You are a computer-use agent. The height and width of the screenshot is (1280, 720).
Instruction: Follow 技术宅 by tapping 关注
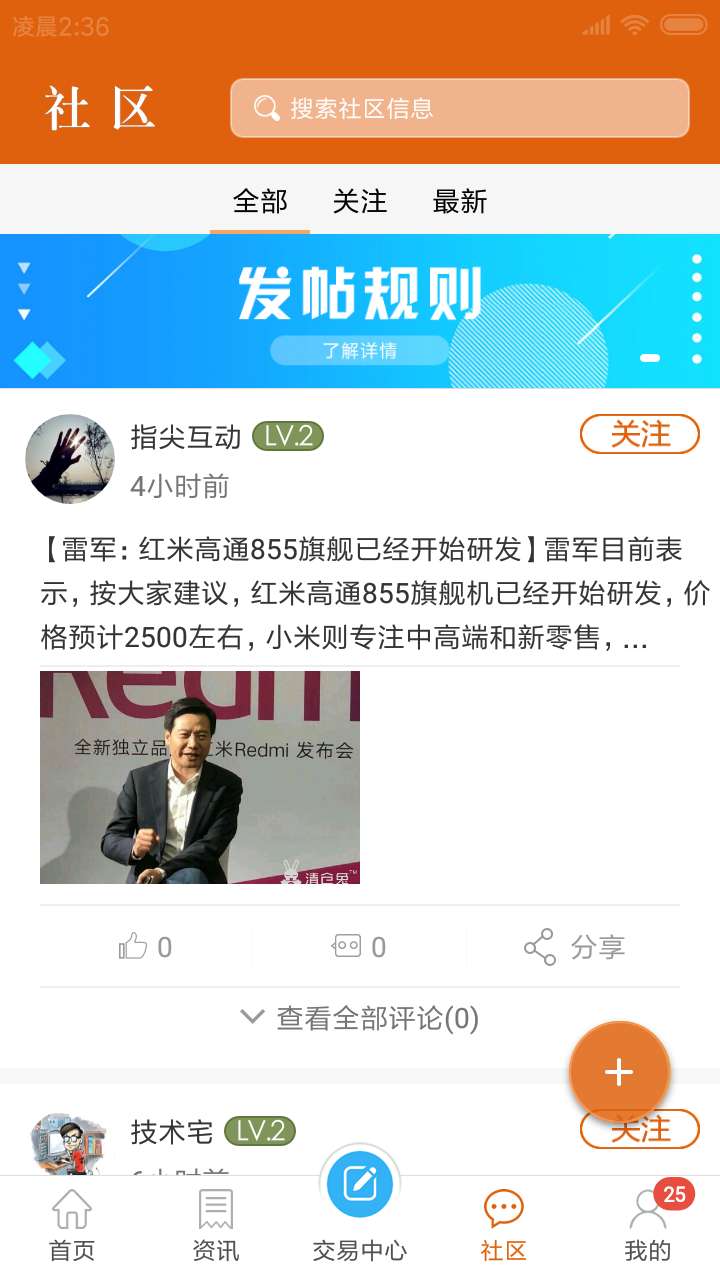pos(640,1130)
